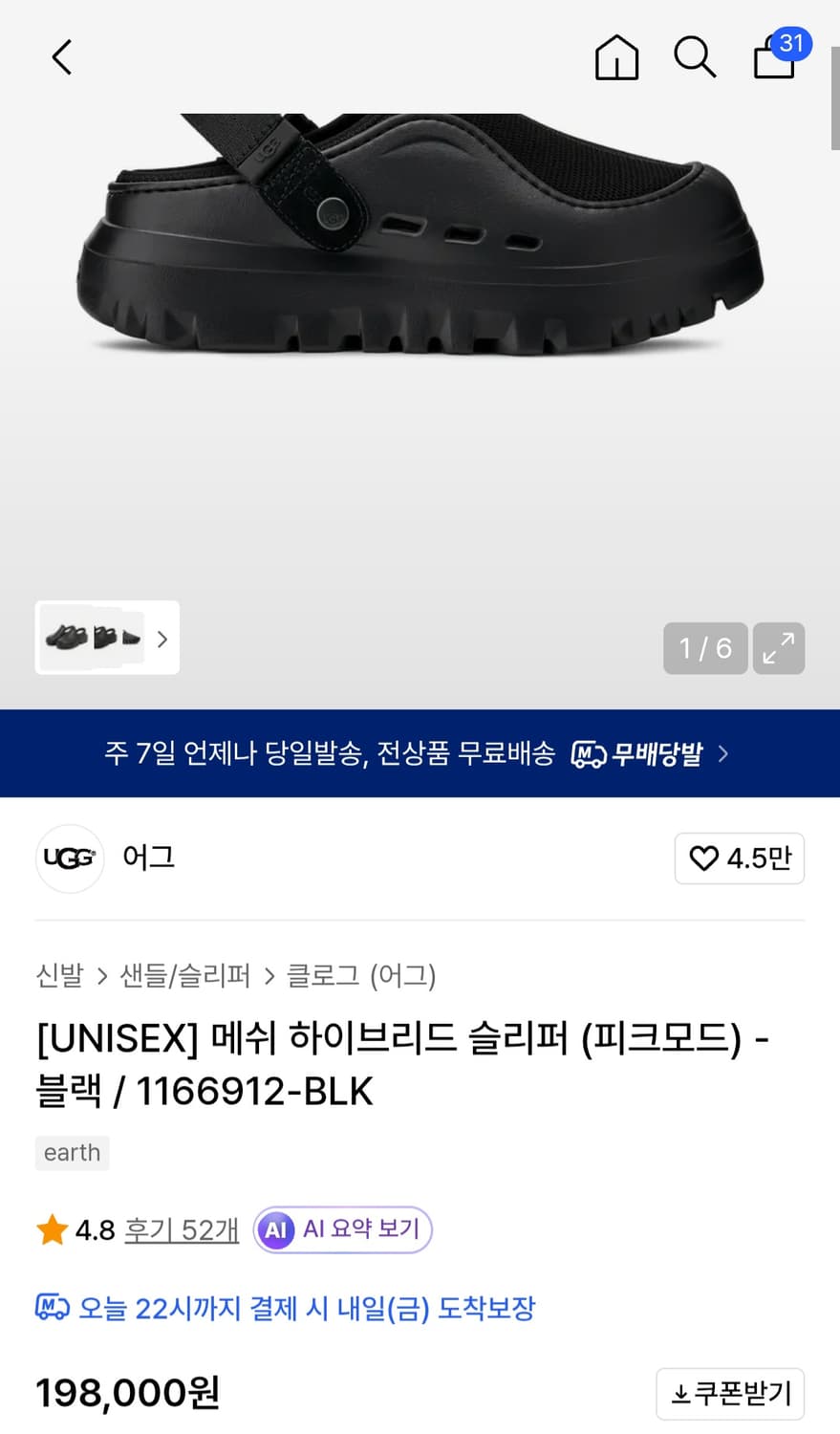Click the 1/6 image page indicator
The height and width of the screenshot is (1434, 840).
pyautogui.click(x=705, y=648)
